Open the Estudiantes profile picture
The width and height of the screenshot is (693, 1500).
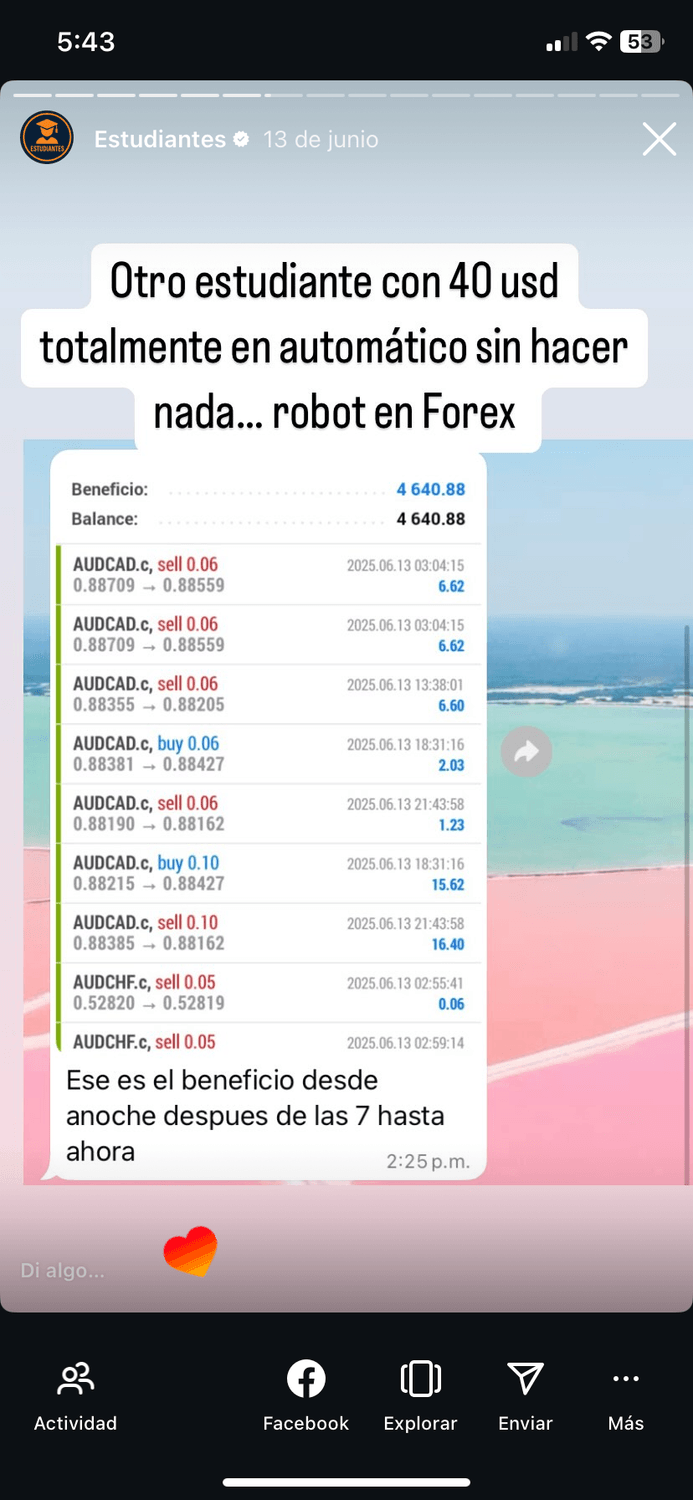click(x=47, y=139)
